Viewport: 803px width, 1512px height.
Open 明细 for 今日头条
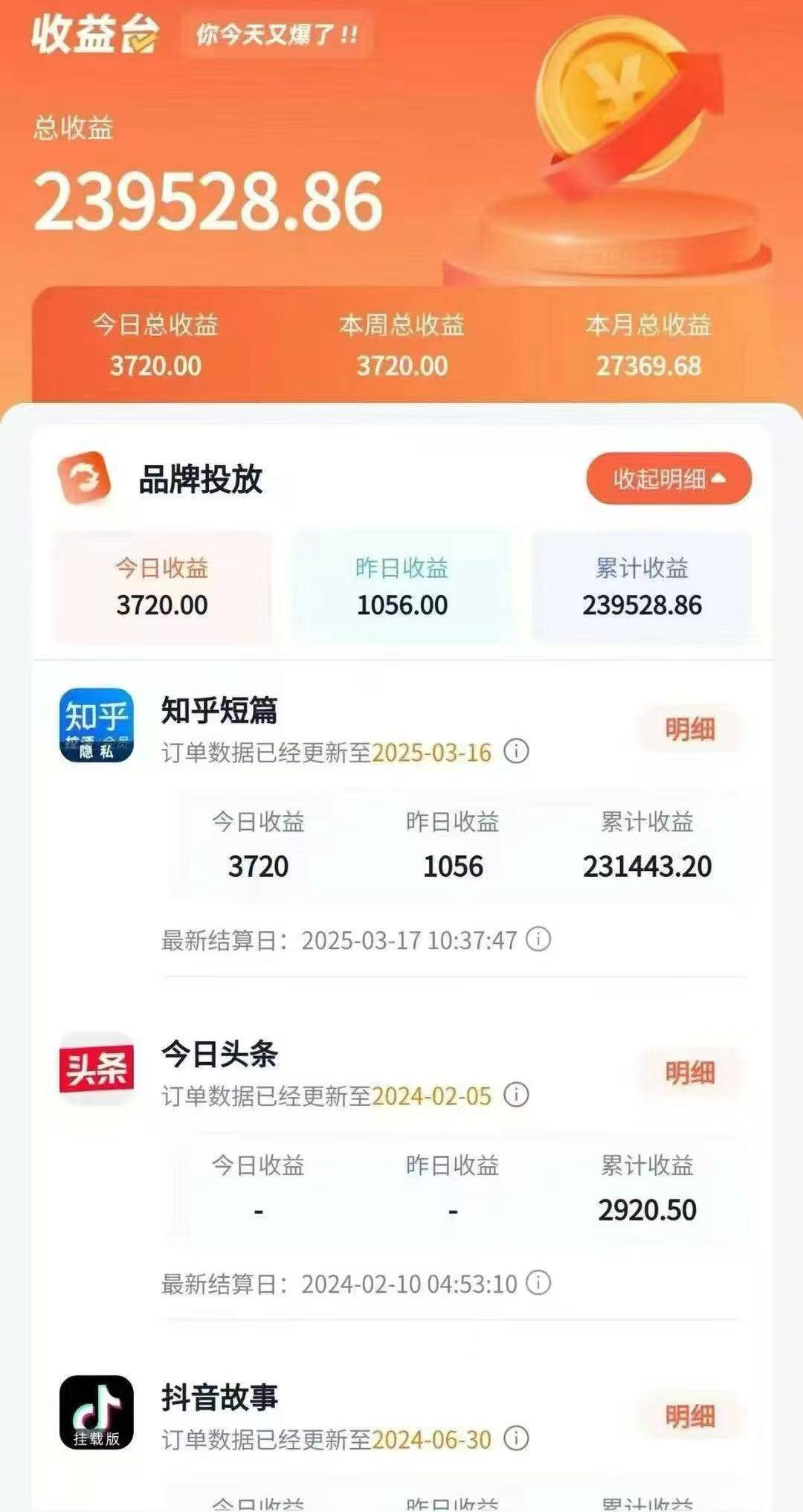coord(689,1073)
